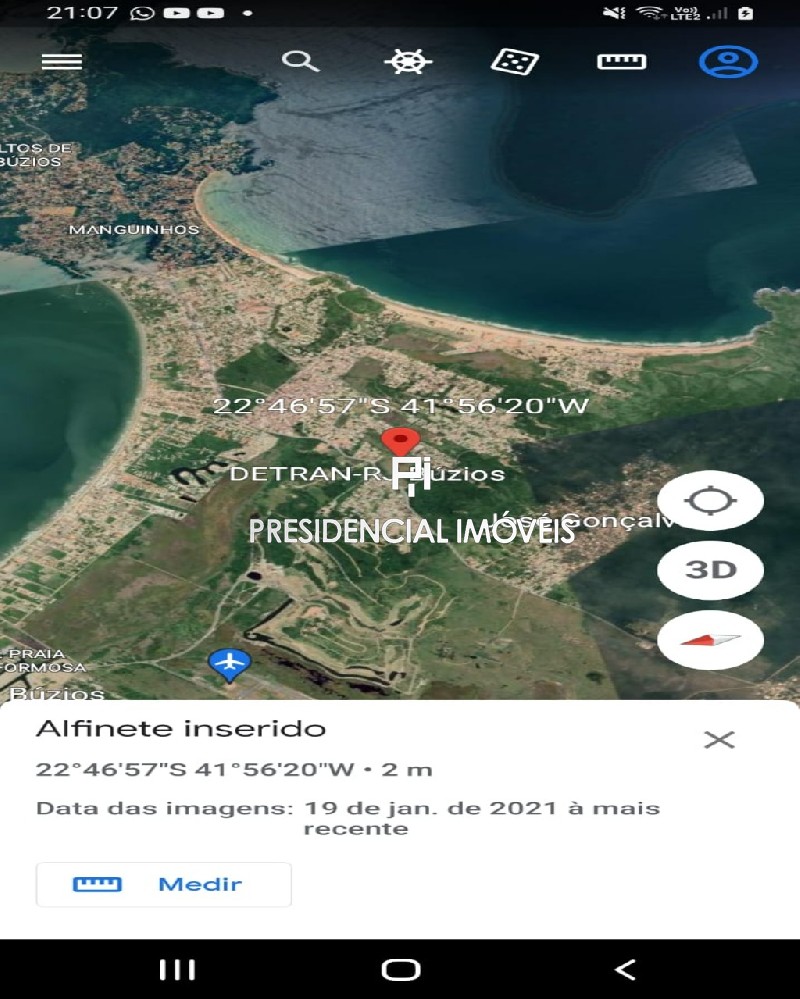Open the search magnifier

(299, 60)
